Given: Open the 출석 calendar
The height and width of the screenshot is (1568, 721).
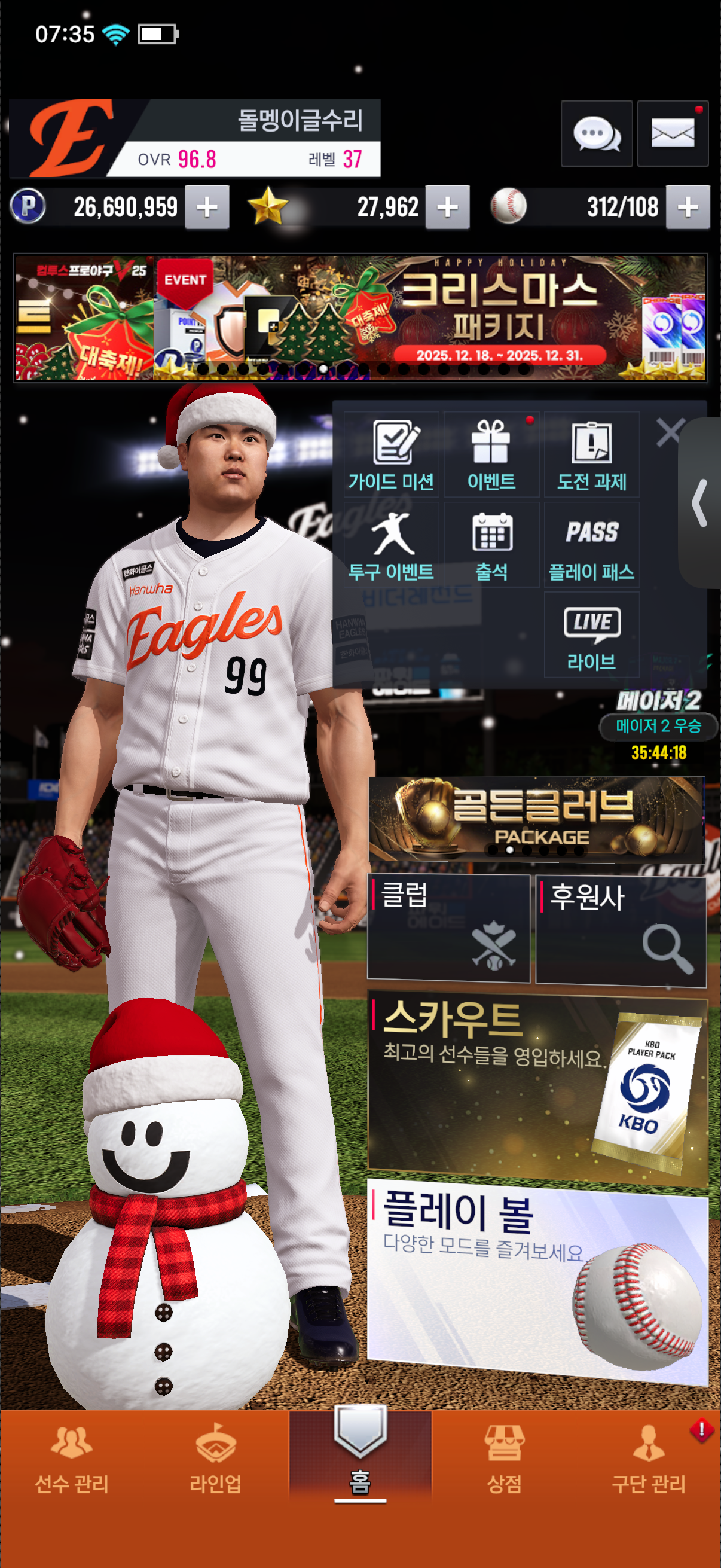Looking at the screenshot, I should [x=491, y=545].
